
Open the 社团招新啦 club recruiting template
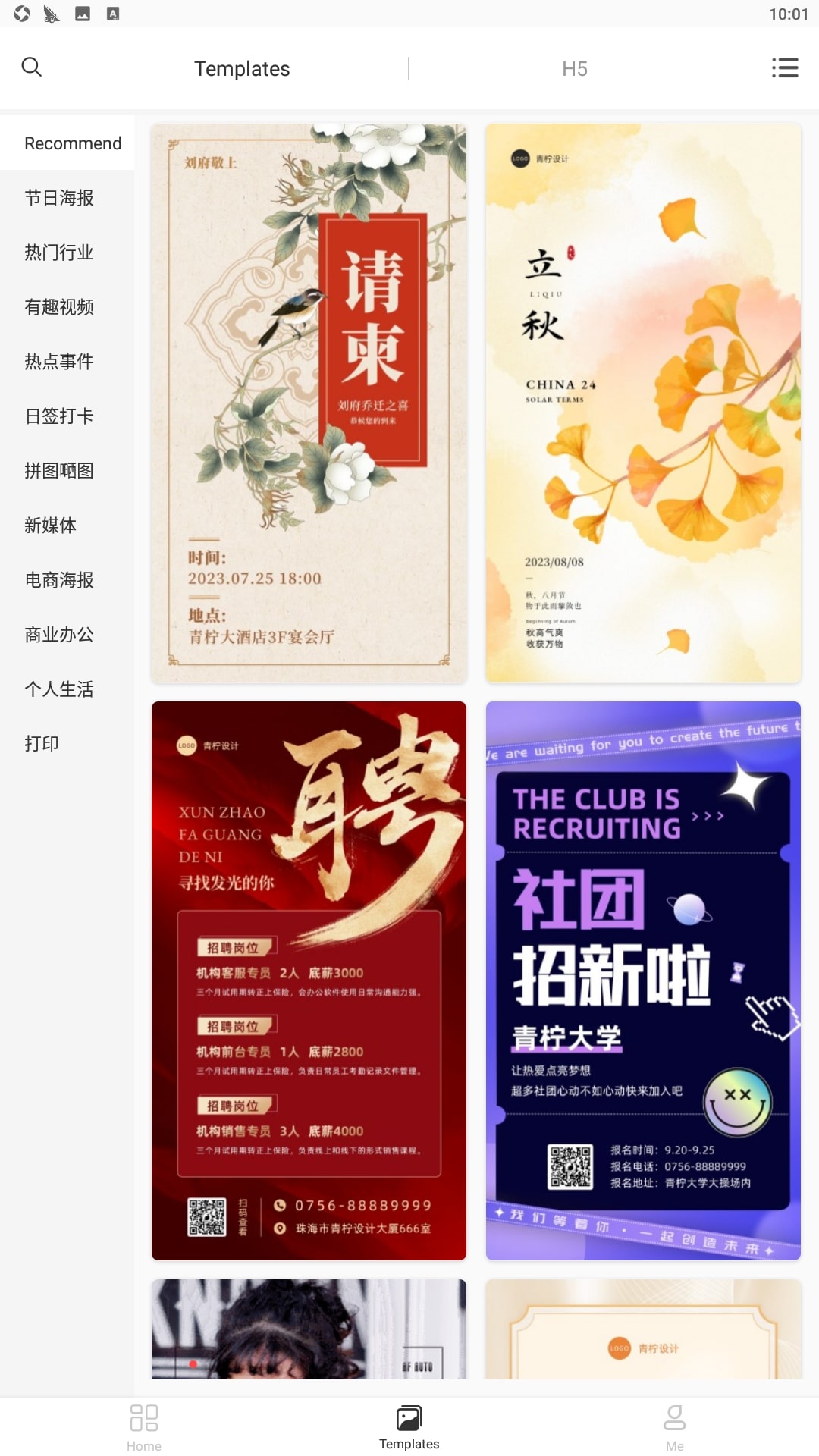click(643, 981)
